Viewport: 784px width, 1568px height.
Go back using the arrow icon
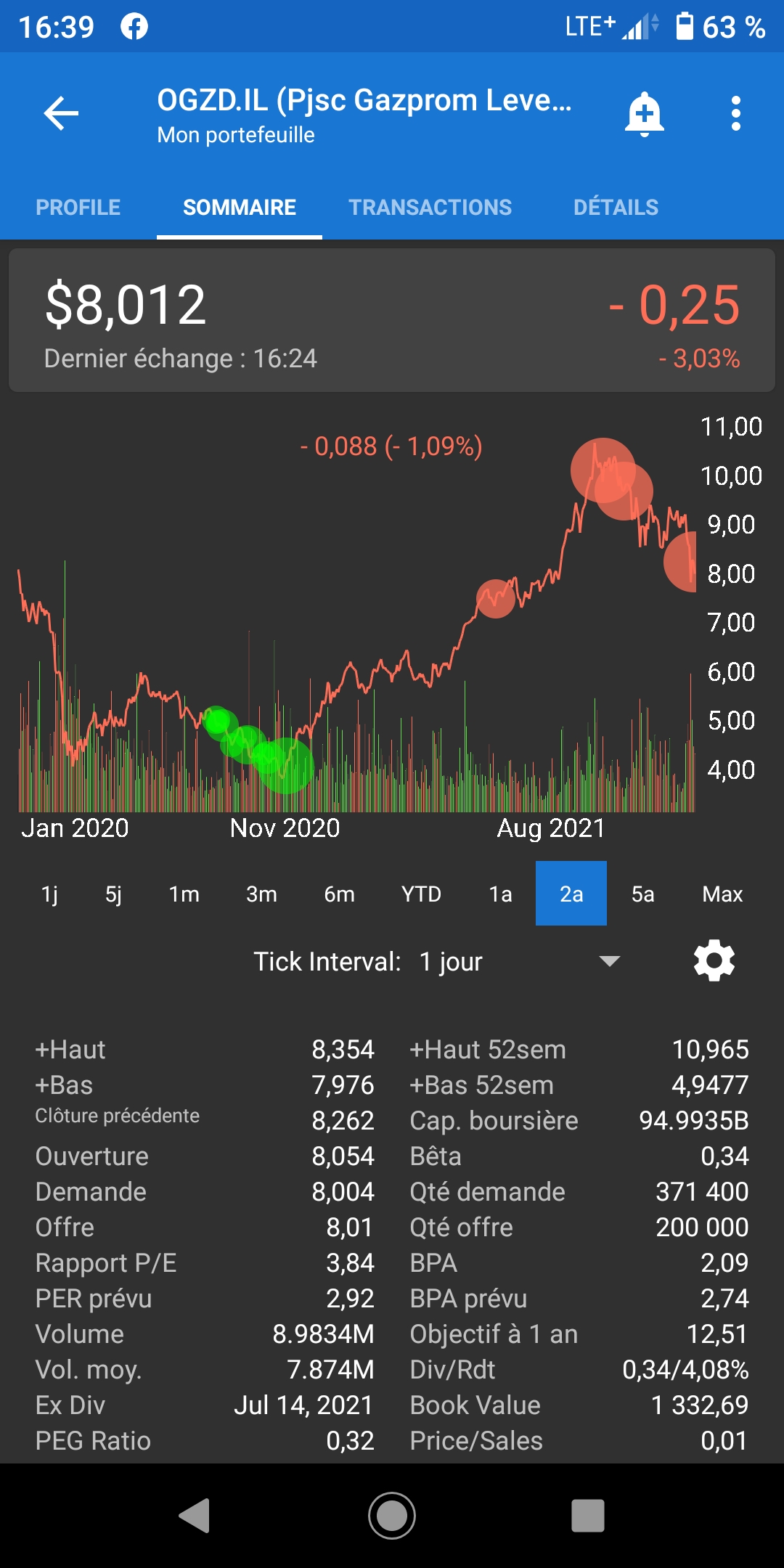pos(61,113)
